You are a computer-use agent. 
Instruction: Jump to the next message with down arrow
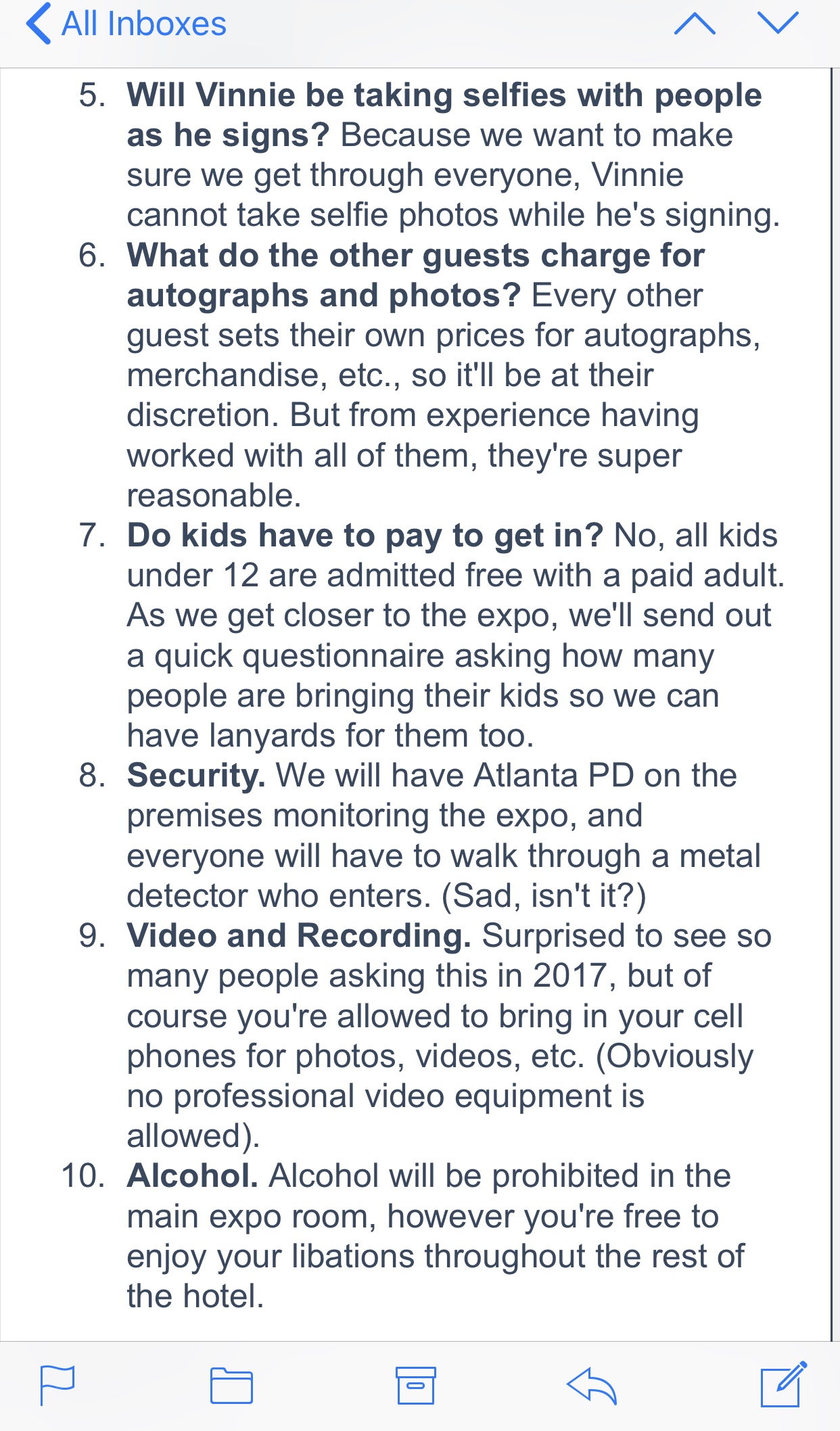(x=778, y=23)
